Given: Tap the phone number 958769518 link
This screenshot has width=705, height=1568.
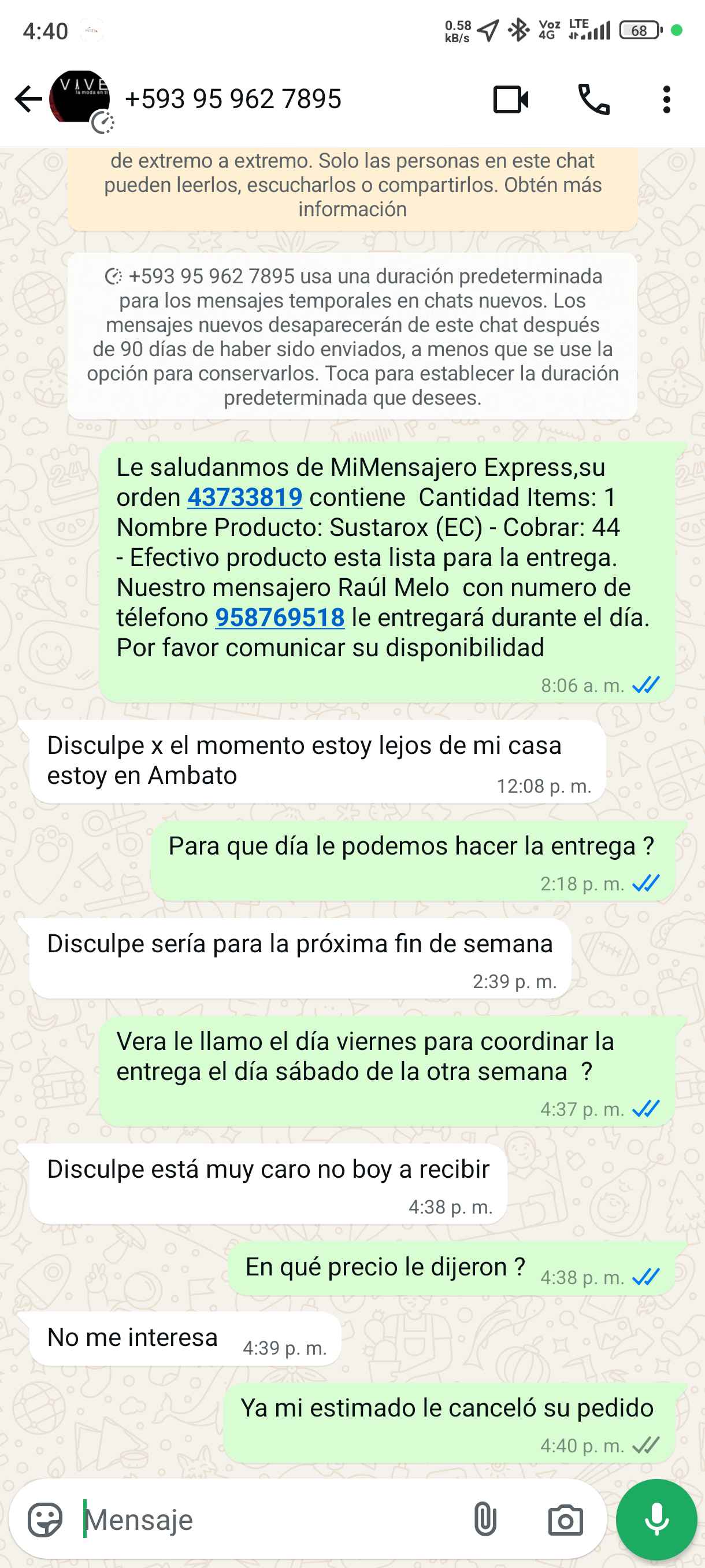Looking at the screenshot, I should tap(280, 617).
